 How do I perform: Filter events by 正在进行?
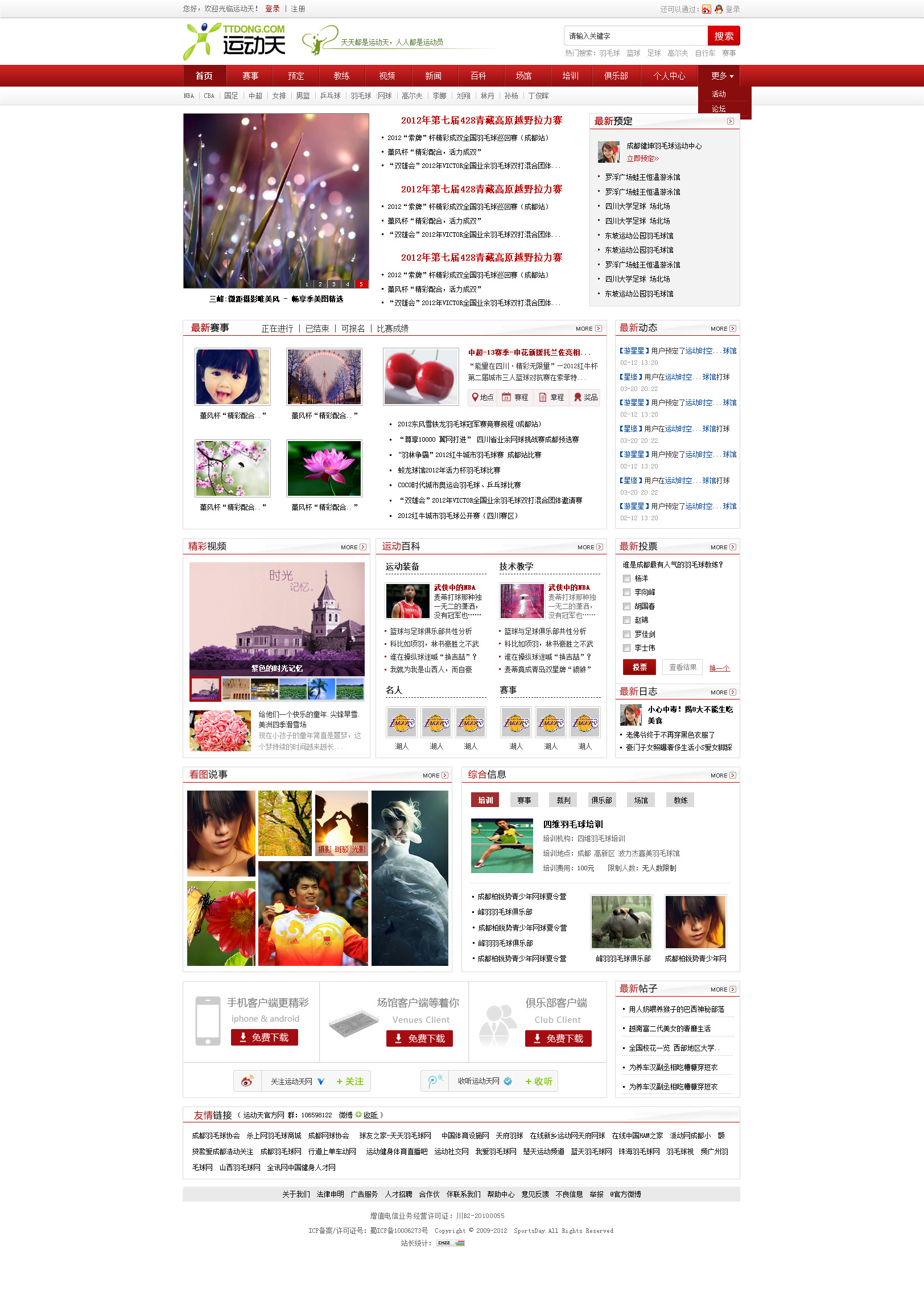click(277, 328)
